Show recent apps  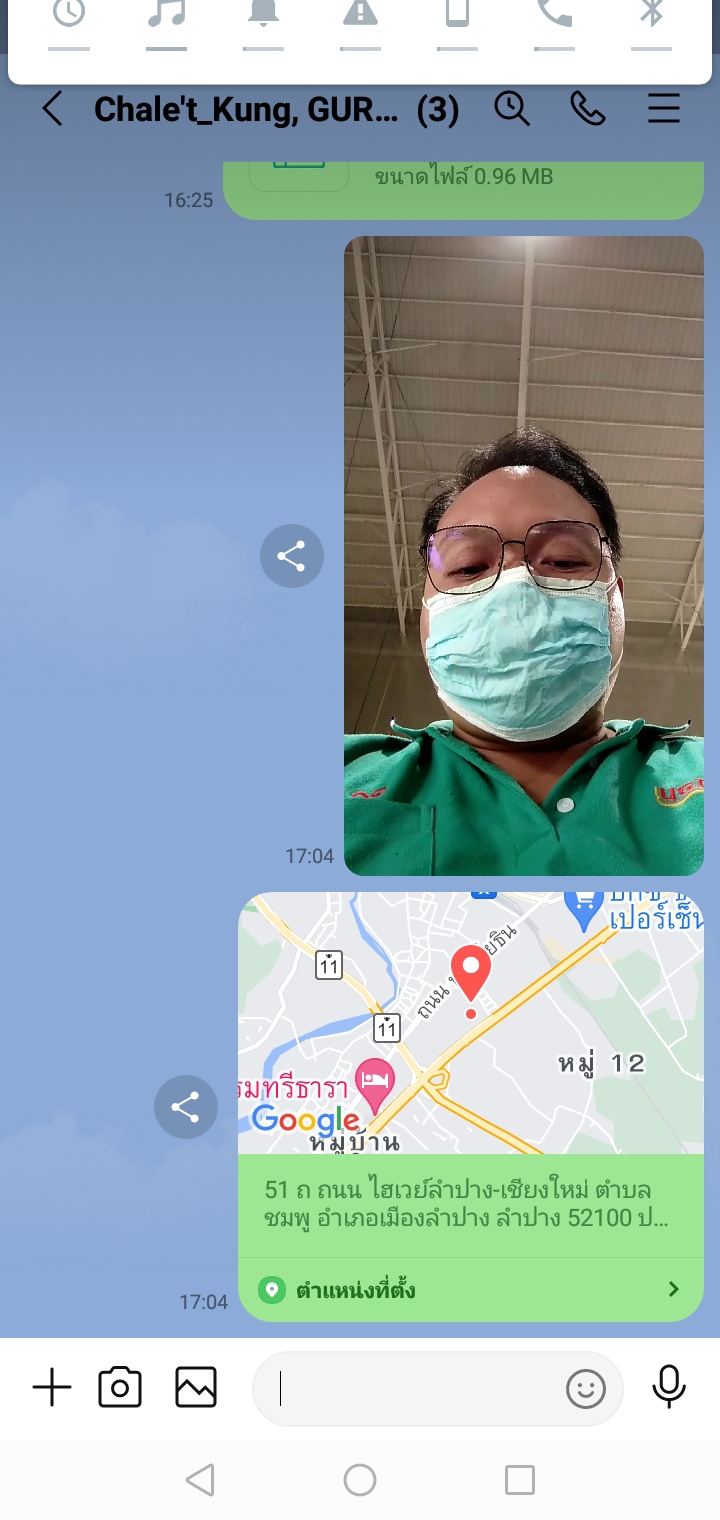(x=520, y=1479)
